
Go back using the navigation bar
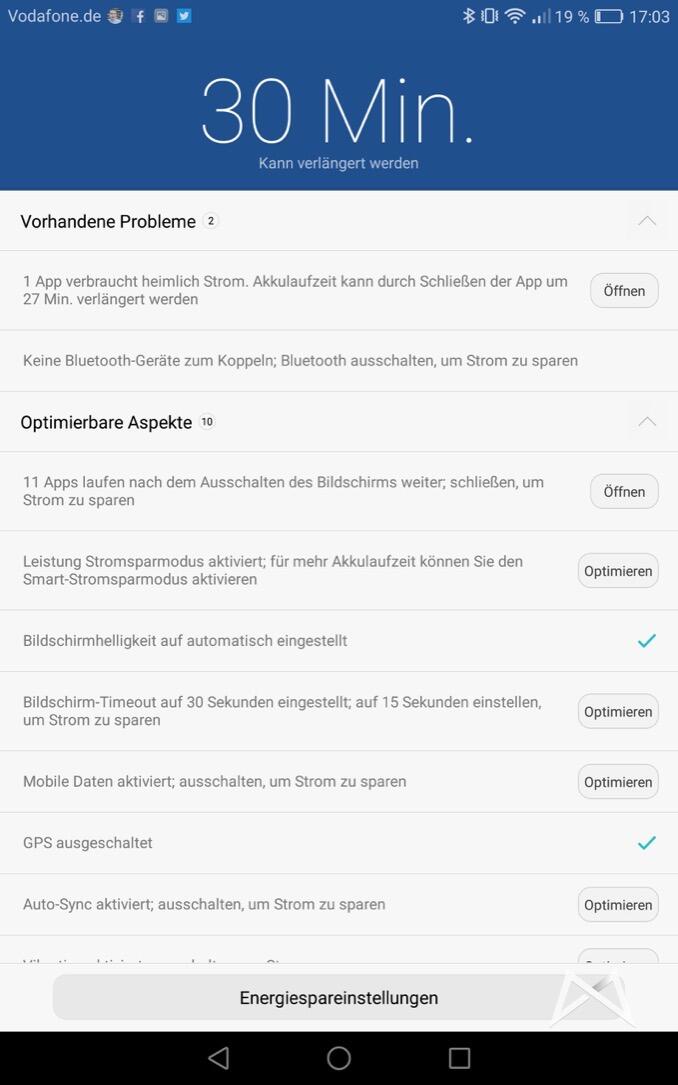click(x=219, y=1058)
